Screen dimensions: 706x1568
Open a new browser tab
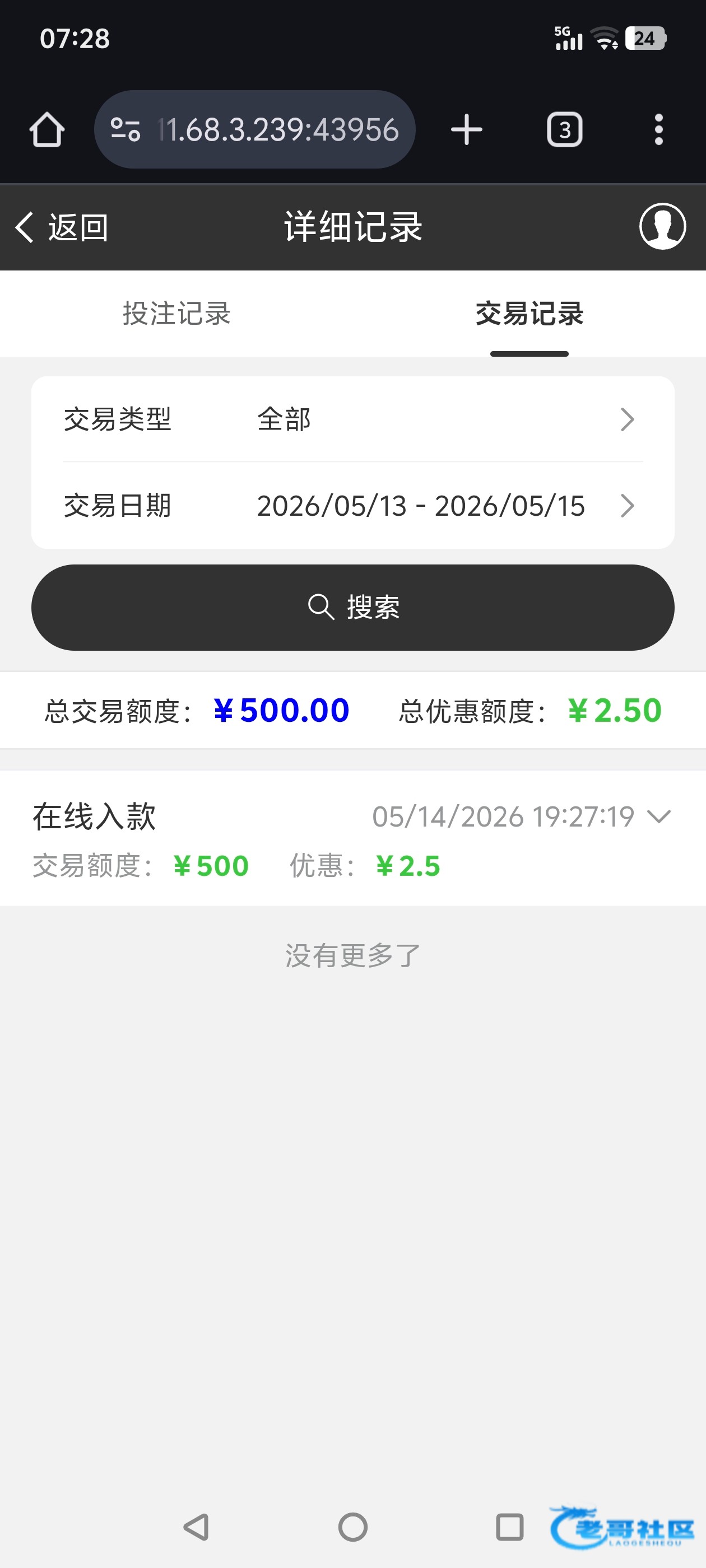pos(467,130)
